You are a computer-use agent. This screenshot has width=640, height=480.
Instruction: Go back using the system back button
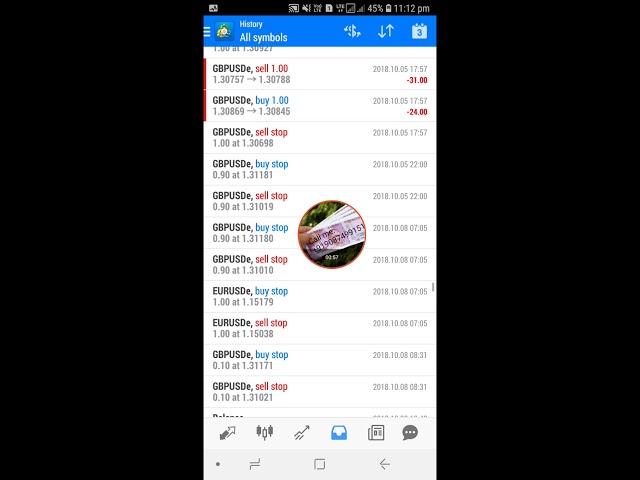[x=384, y=464]
